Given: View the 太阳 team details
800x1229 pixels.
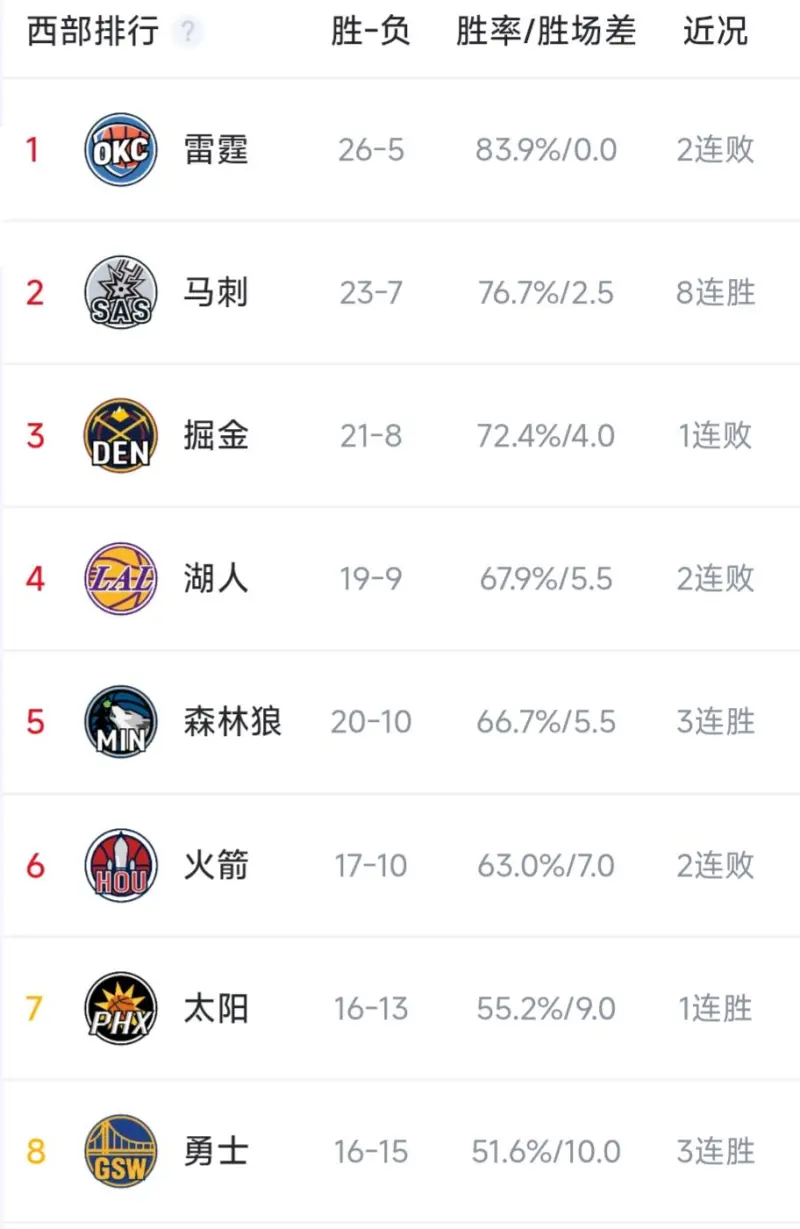Looking at the screenshot, I should (x=216, y=1008).
